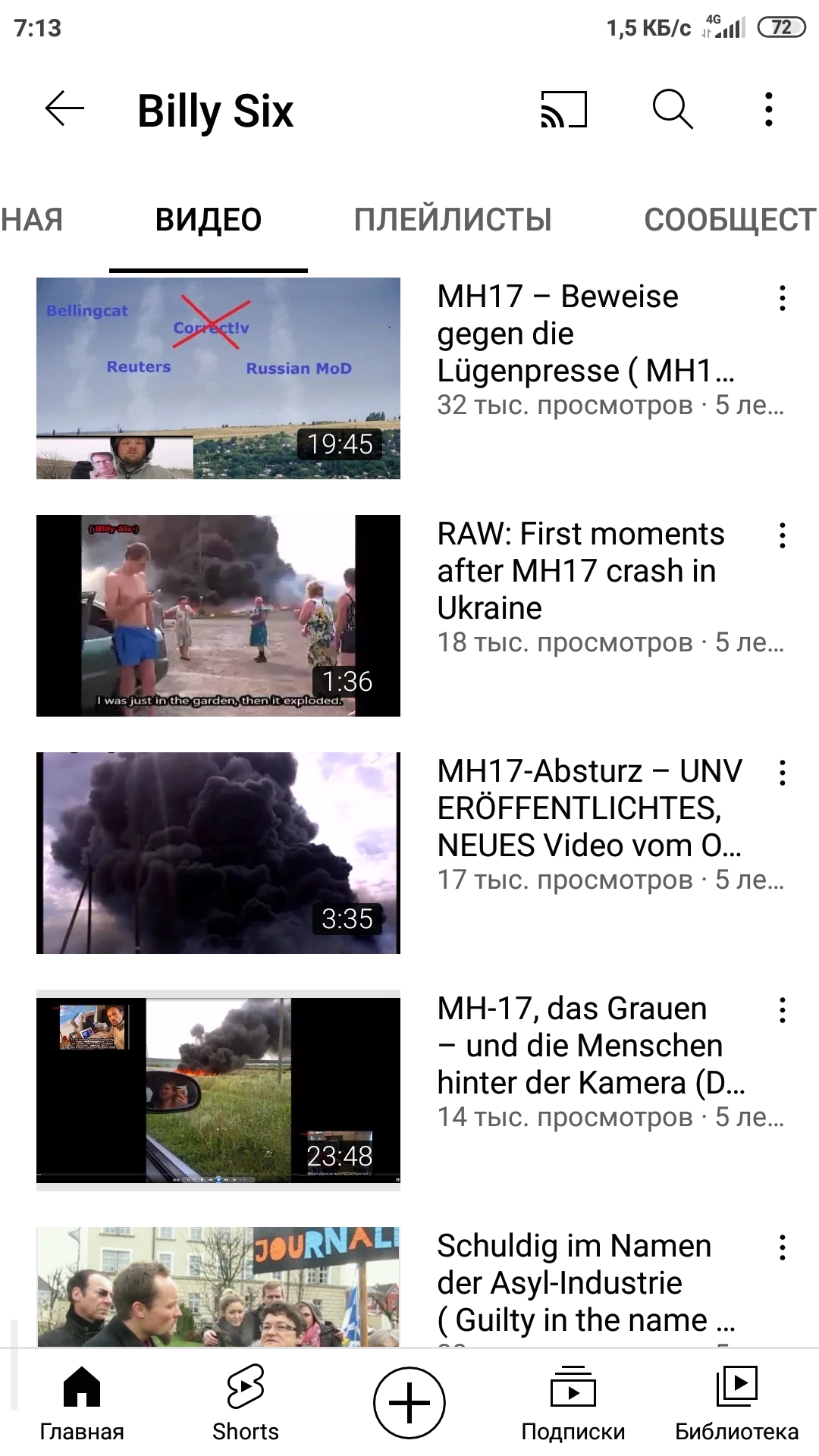
Task: Open the cast to device icon
Action: (563, 110)
